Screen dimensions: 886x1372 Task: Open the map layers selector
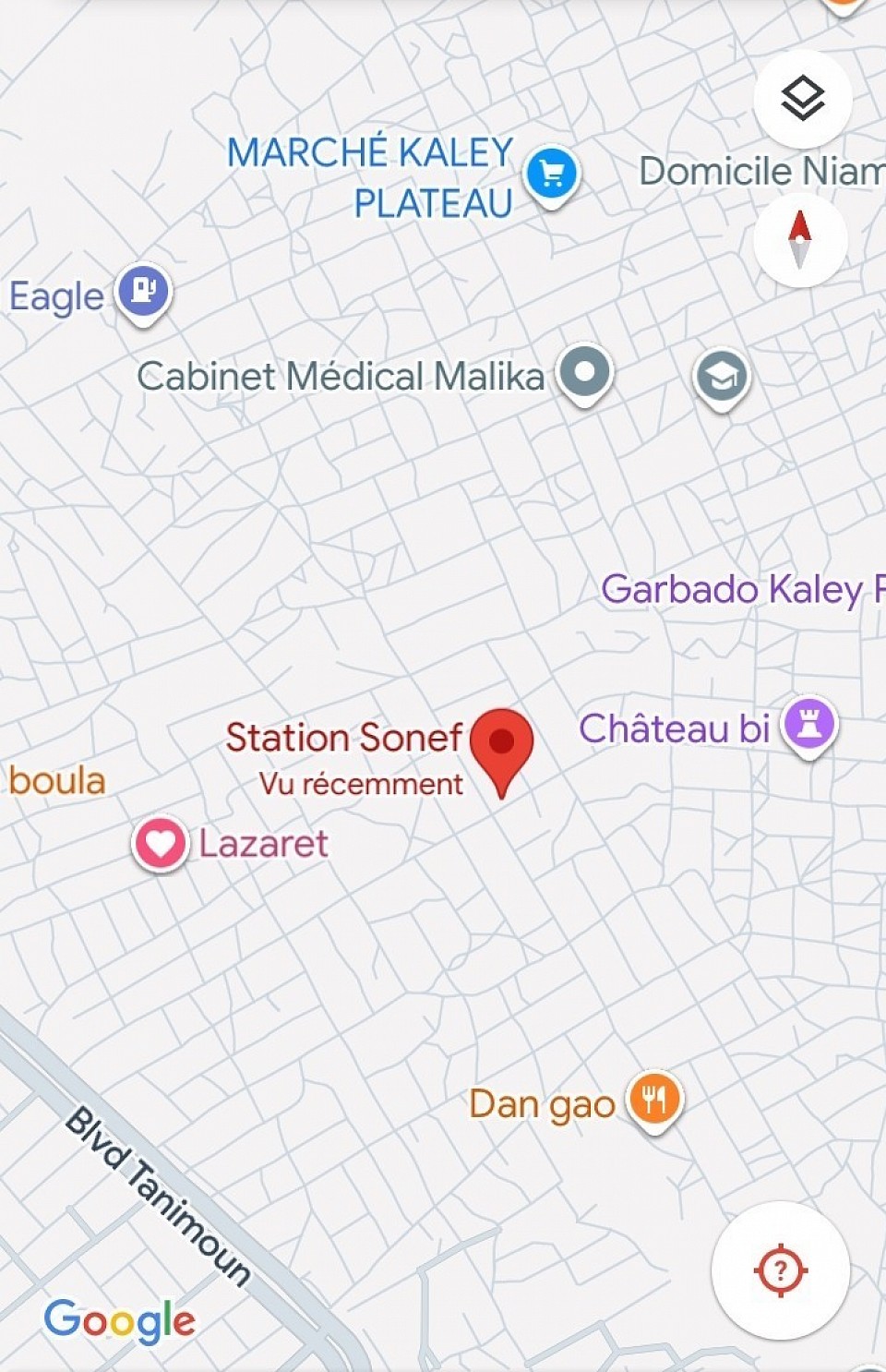[802, 98]
